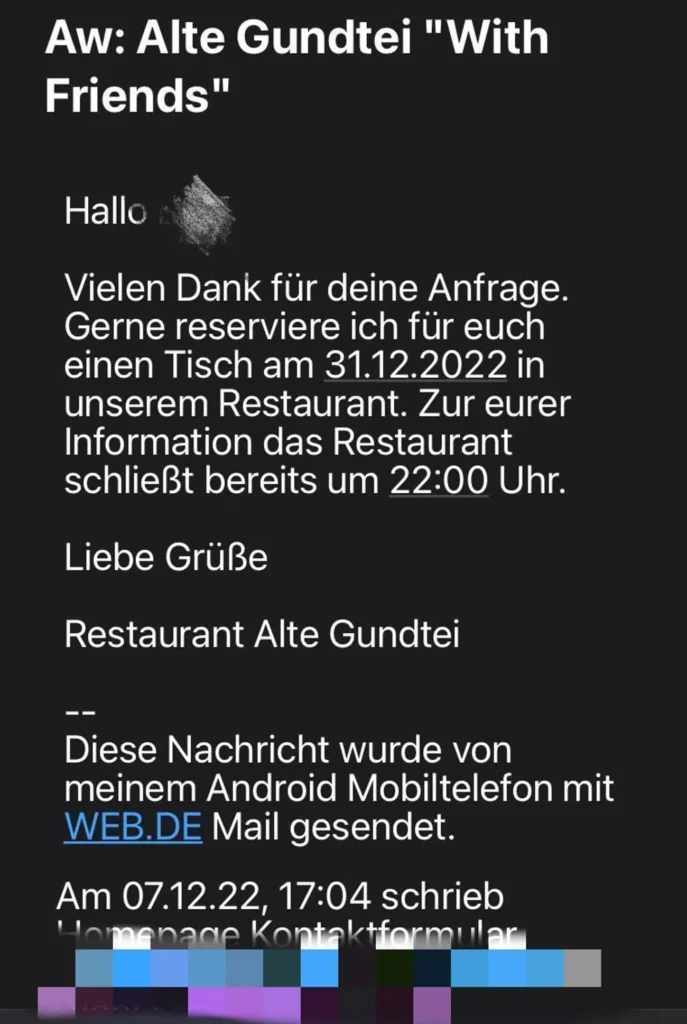The width and height of the screenshot is (687, 1024).
Task: Open the WEB.DE link
Action: 133,828
